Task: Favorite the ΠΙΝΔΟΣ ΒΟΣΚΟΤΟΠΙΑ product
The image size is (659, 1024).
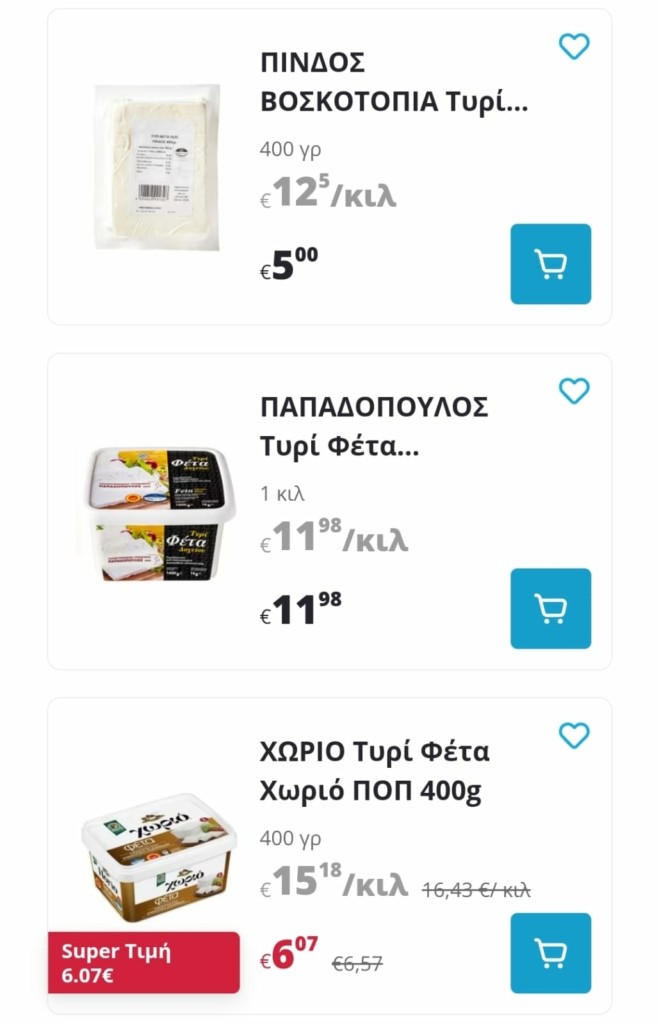Action: click(574, 46)
